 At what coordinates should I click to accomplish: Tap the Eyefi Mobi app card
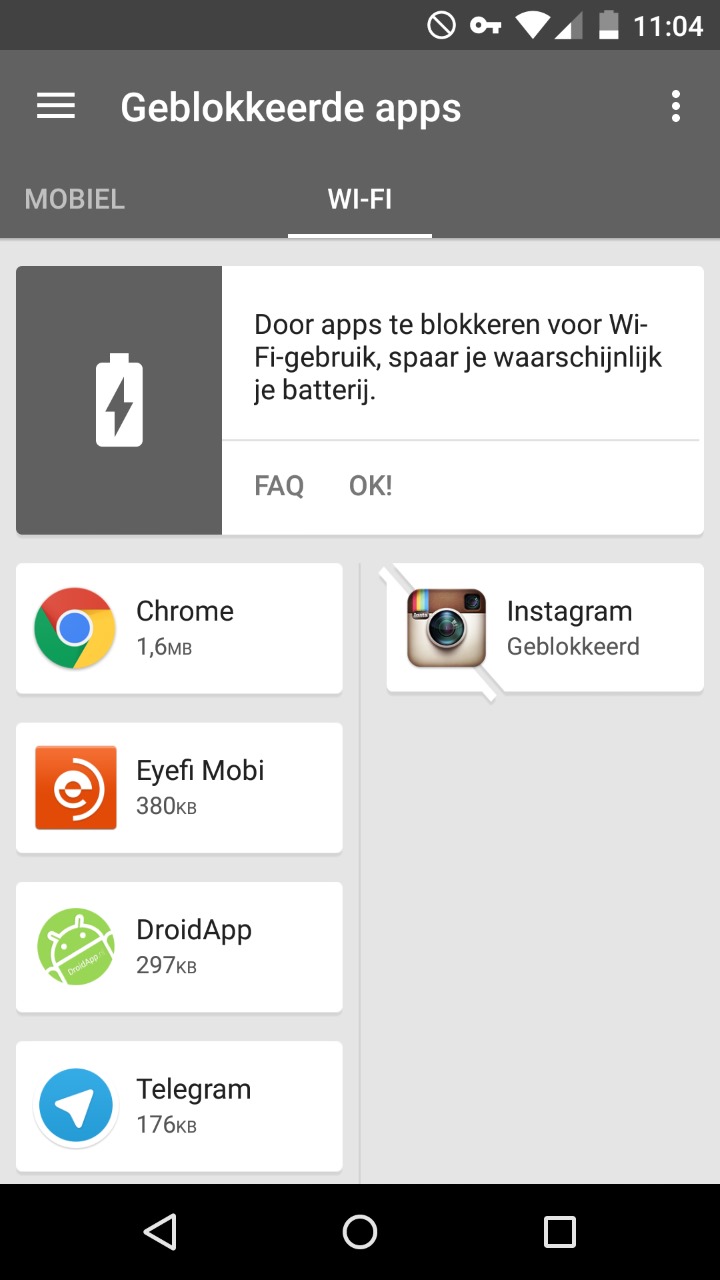tap(179, 787)
